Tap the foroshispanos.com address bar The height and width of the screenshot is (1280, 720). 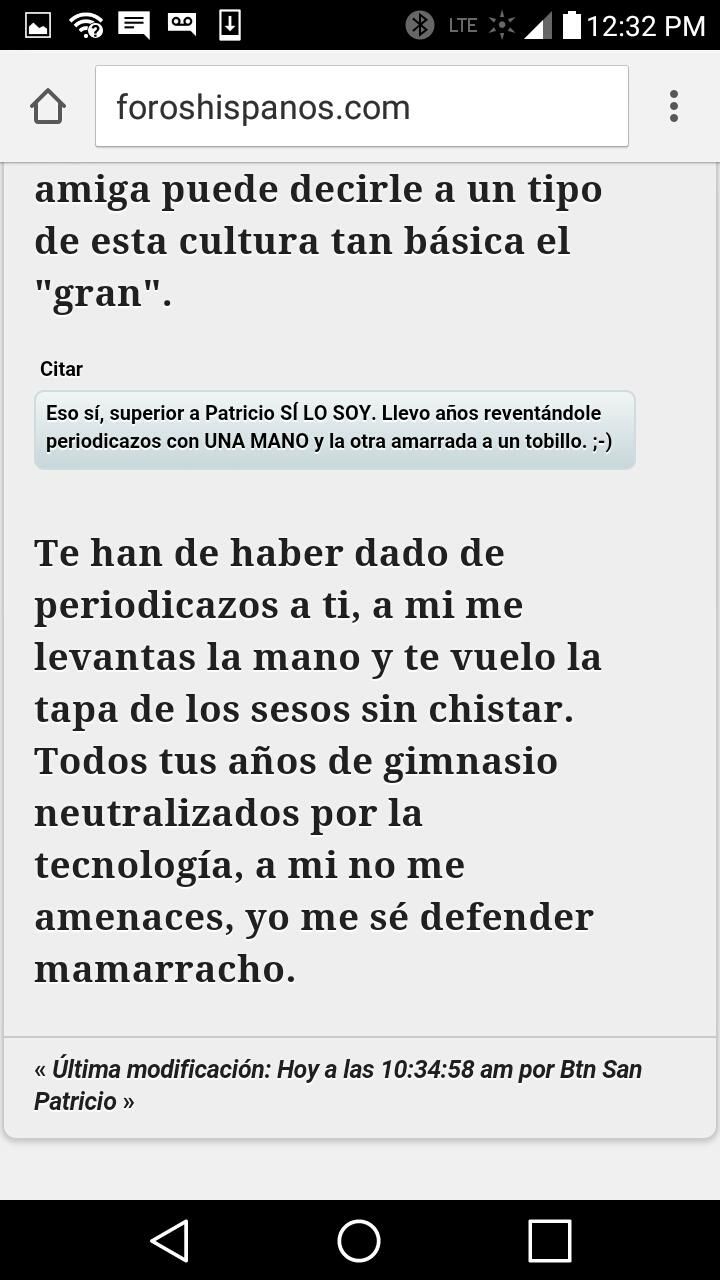pyautogui.click(x=362, y=106)
